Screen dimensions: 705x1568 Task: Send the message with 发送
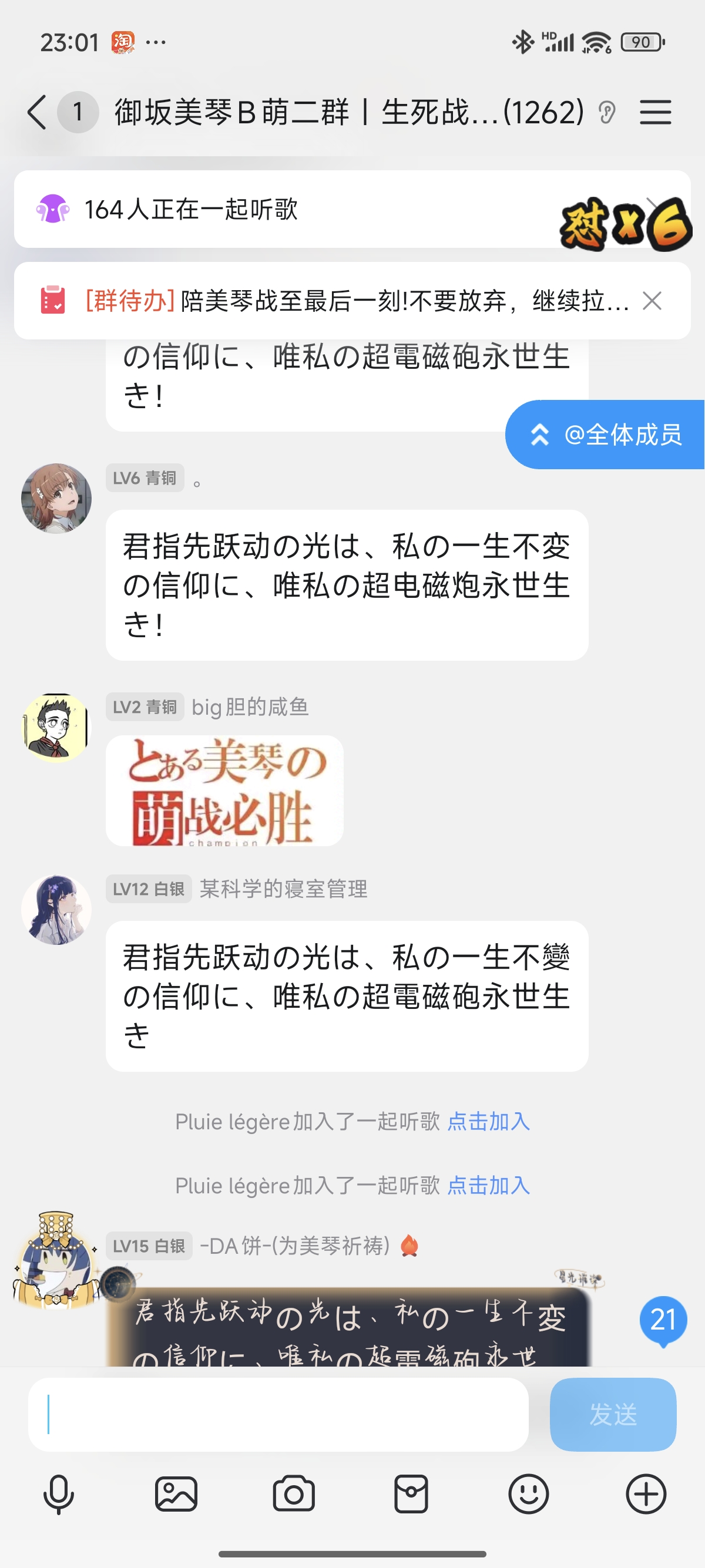(612, 1415)
